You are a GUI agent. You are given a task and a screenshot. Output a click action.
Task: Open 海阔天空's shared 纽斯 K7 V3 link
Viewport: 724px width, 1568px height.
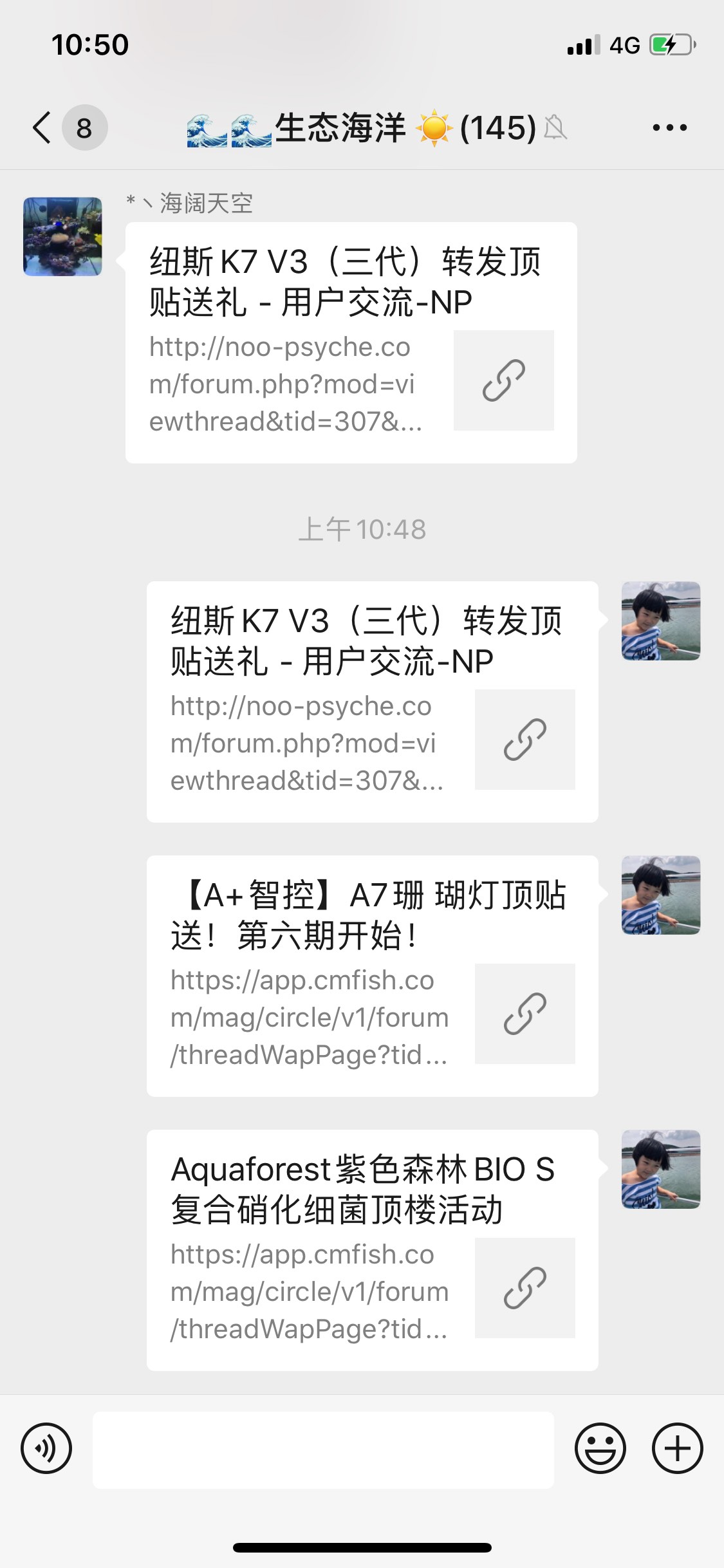(x=351, y=342)
